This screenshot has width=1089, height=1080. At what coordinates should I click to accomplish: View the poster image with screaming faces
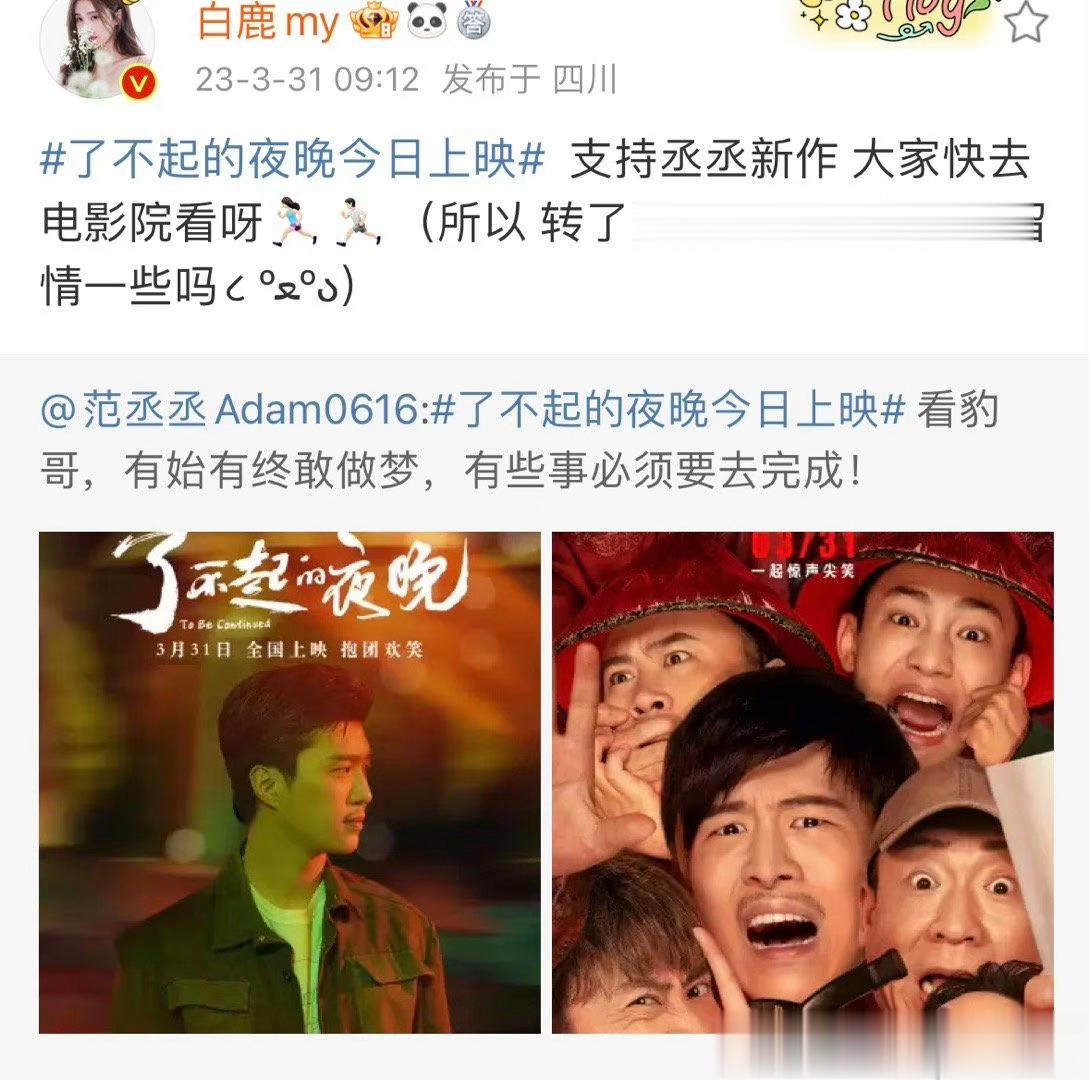point(802,782)
